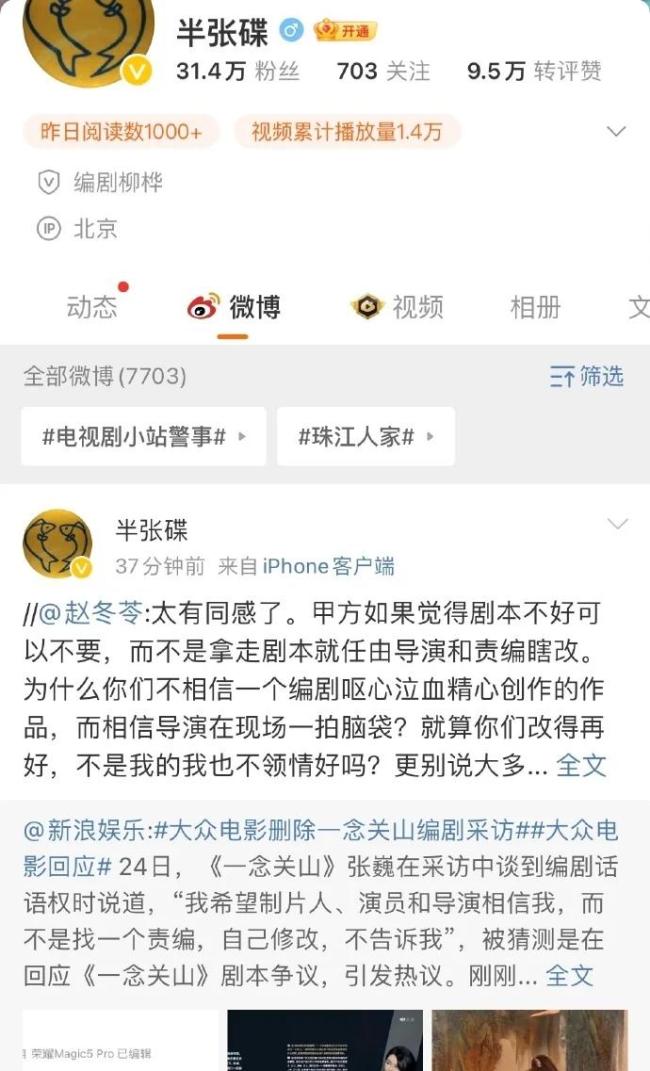
Task: Expand the profile details chevron
Action: [x=616, y=131]
